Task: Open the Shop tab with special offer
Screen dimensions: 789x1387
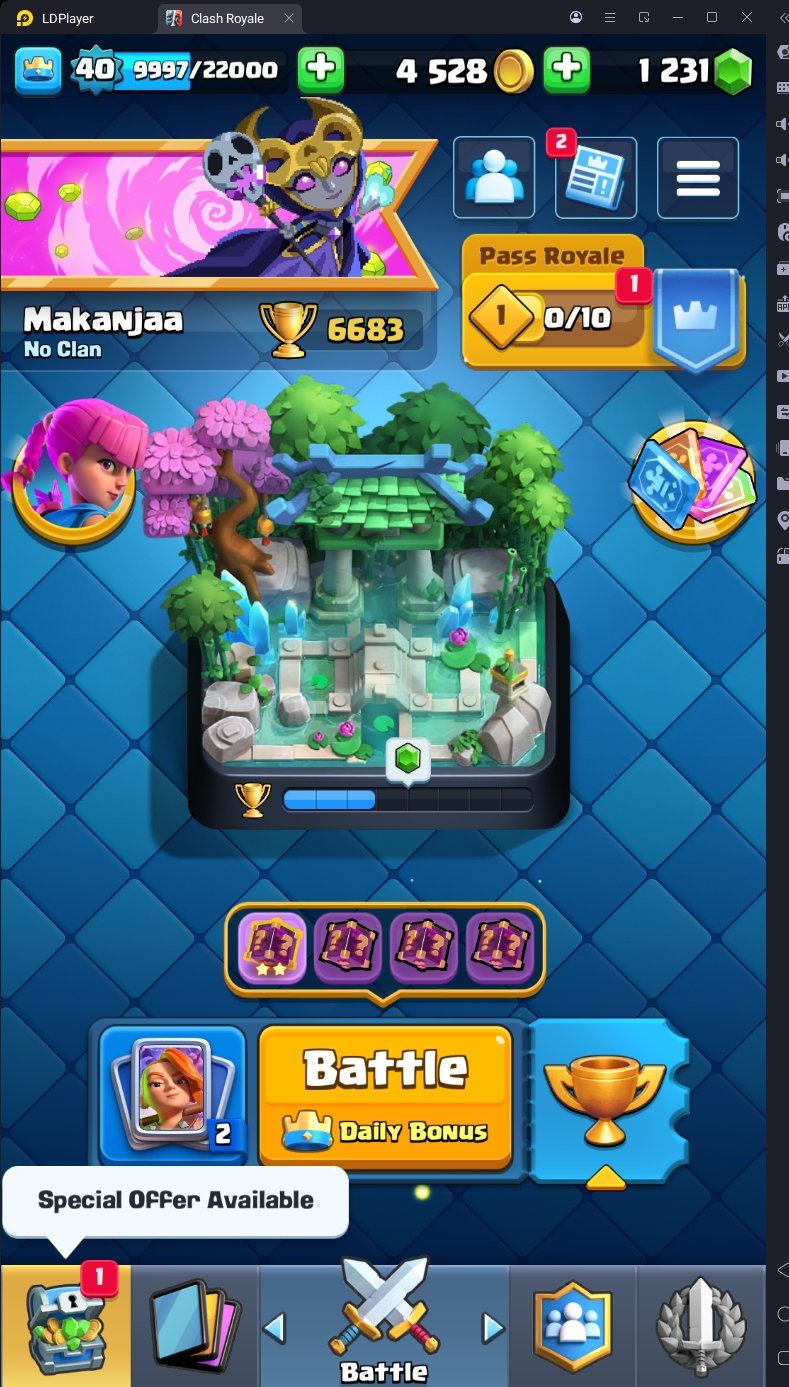Action: (64, 1325)
